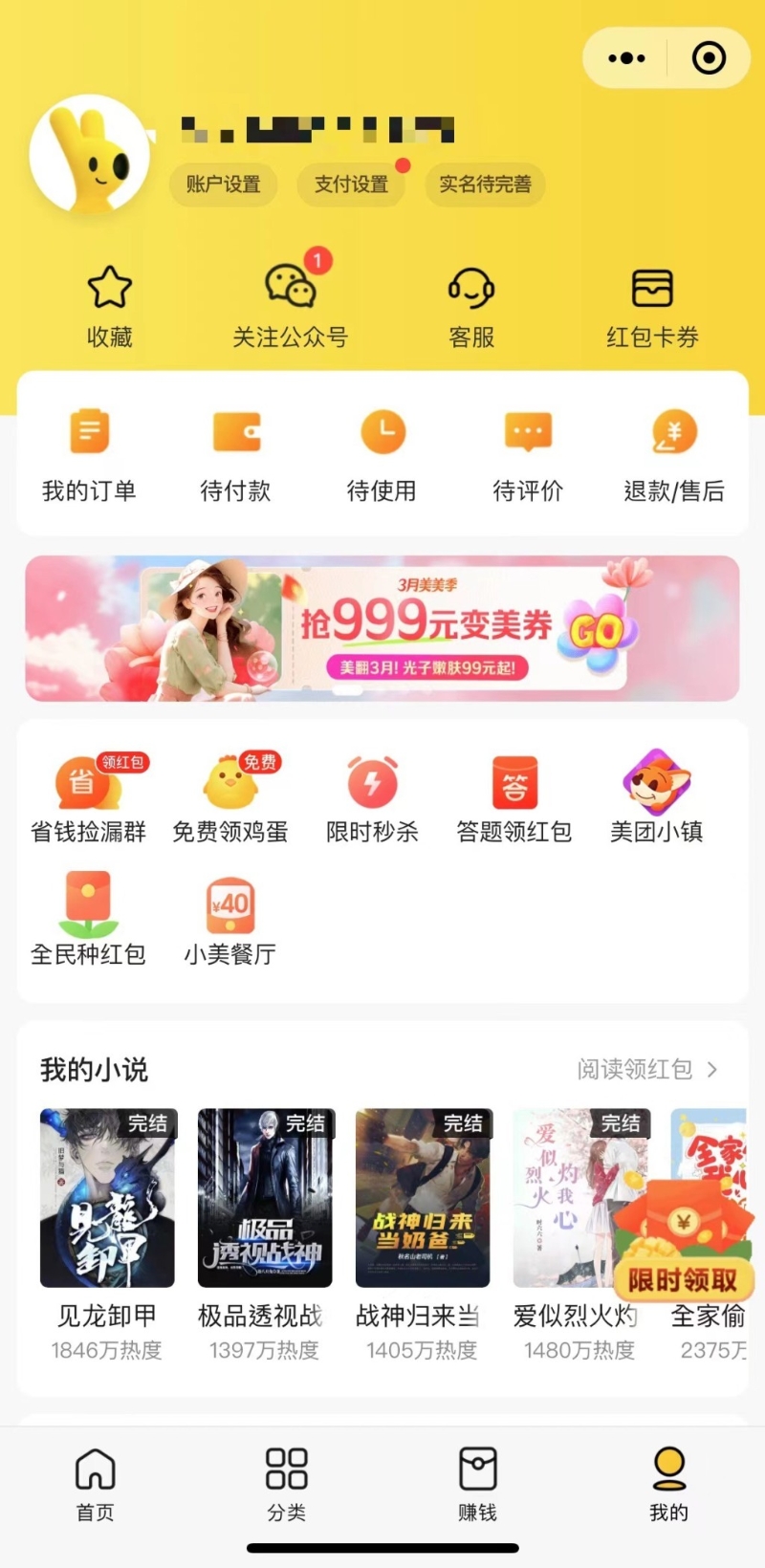Open 客服 customer service headset icon

point(470,287)
